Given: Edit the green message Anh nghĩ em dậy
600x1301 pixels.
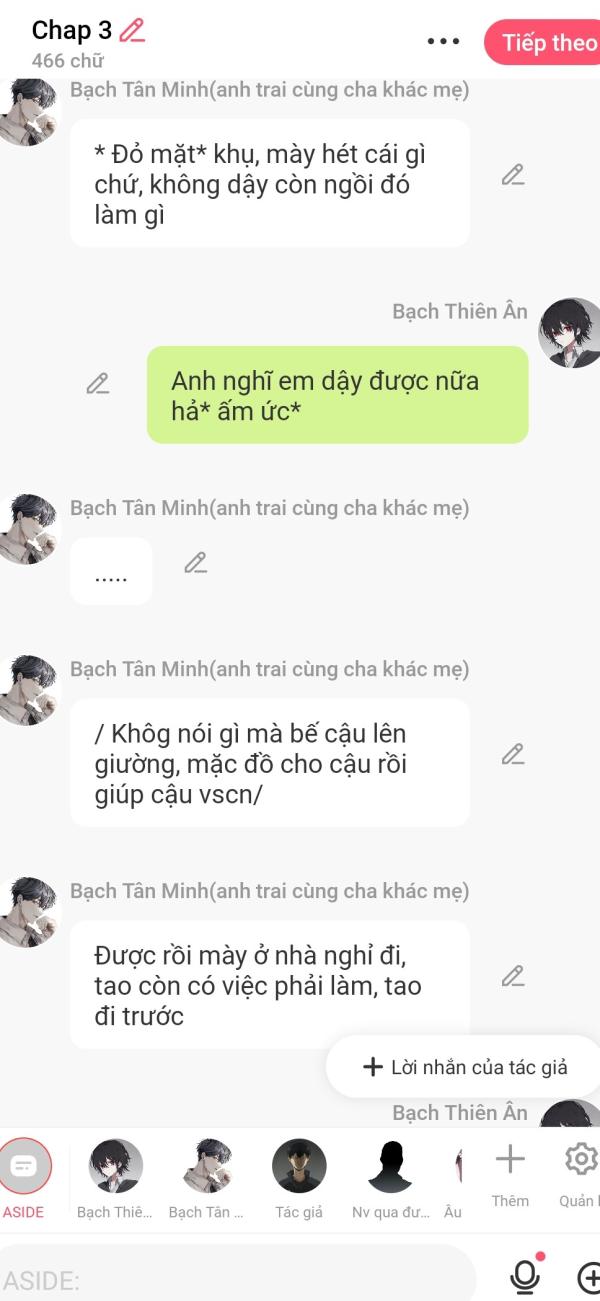Looking at the screenshot, I should (x=97, y=383).
